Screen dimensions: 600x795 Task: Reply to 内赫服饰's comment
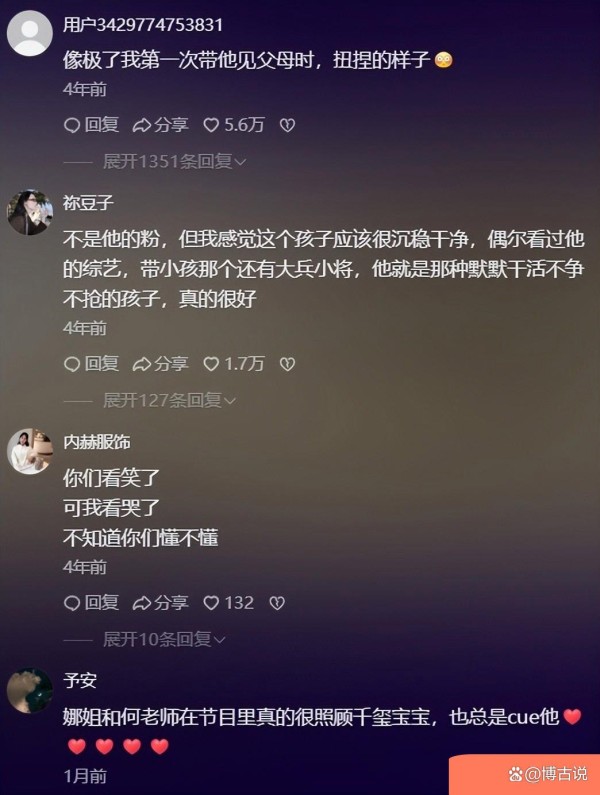click(91, 603)
